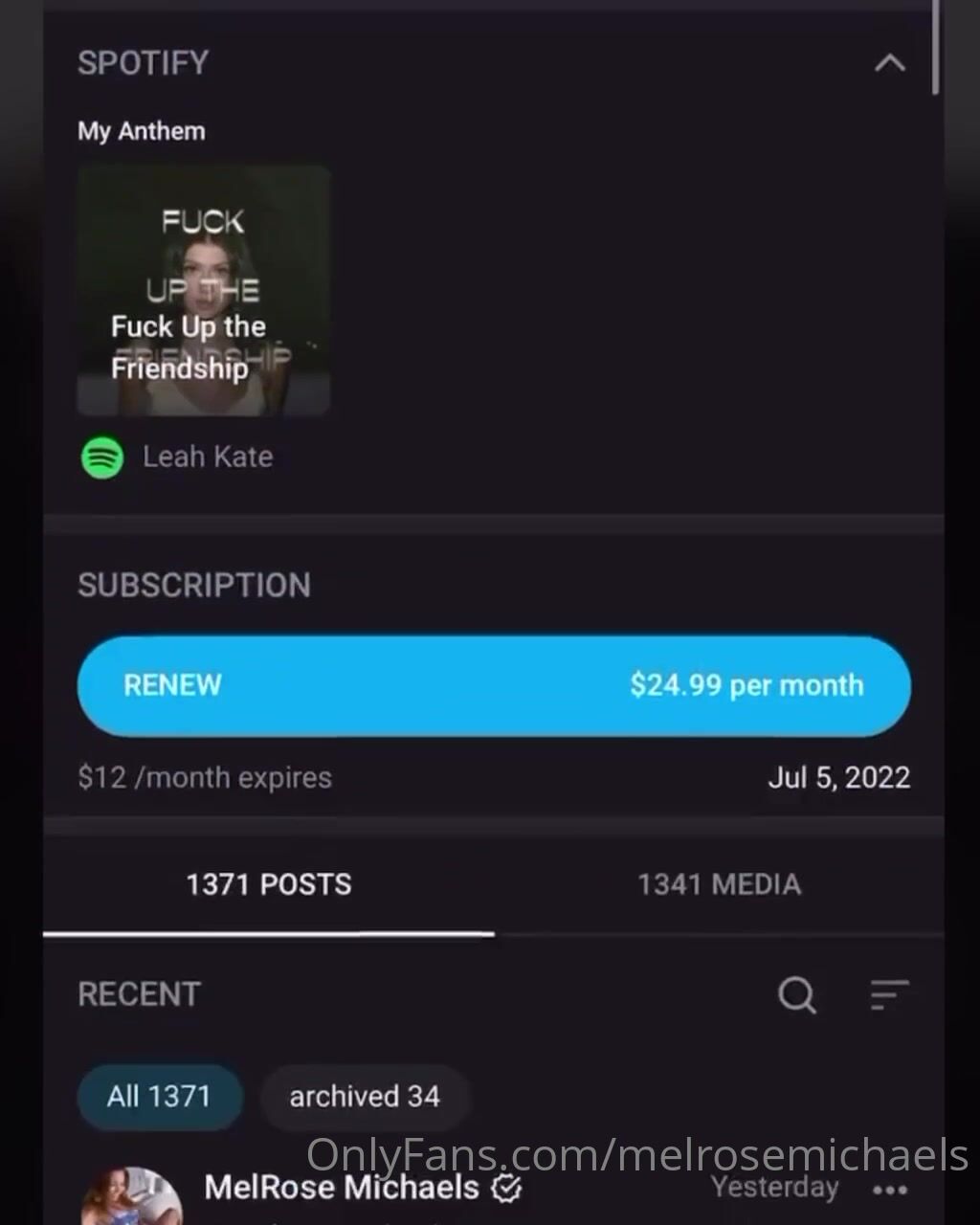Open the sort options for recent posts
The image size is (980, 1225).
[889, 995]
